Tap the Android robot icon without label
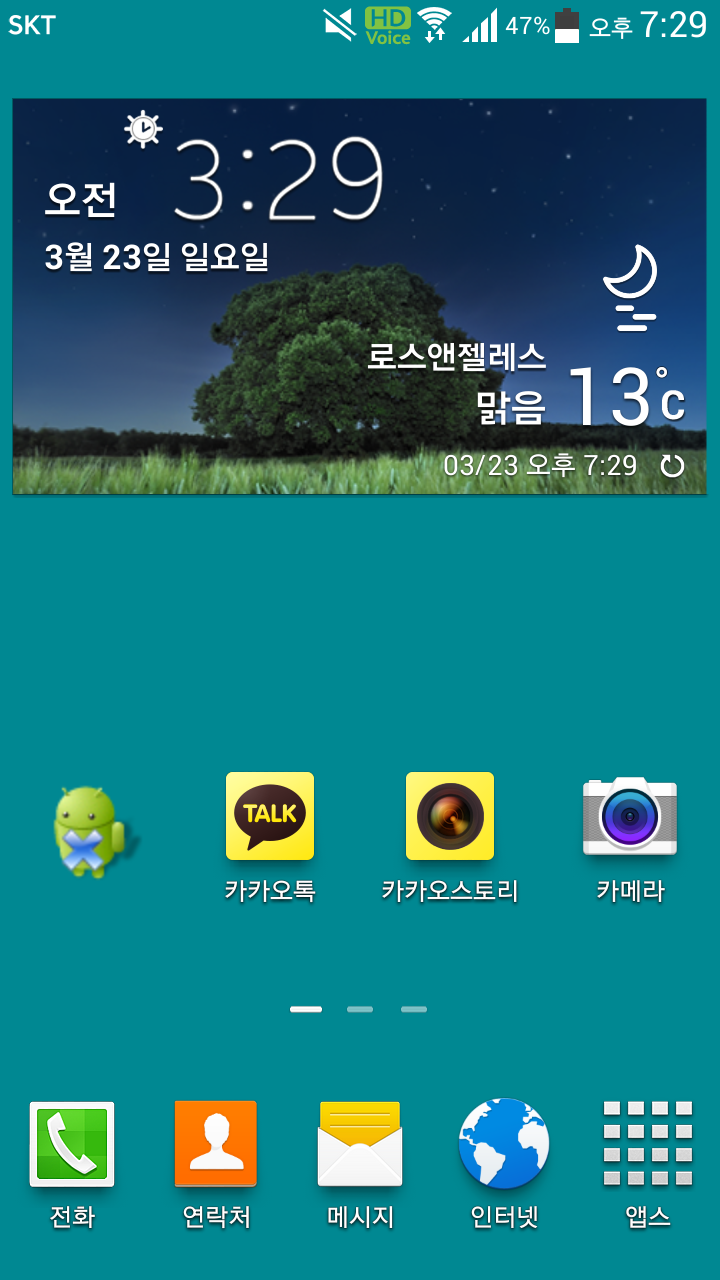The width and height of the screenshot is (720, 1280). point(90,832)
